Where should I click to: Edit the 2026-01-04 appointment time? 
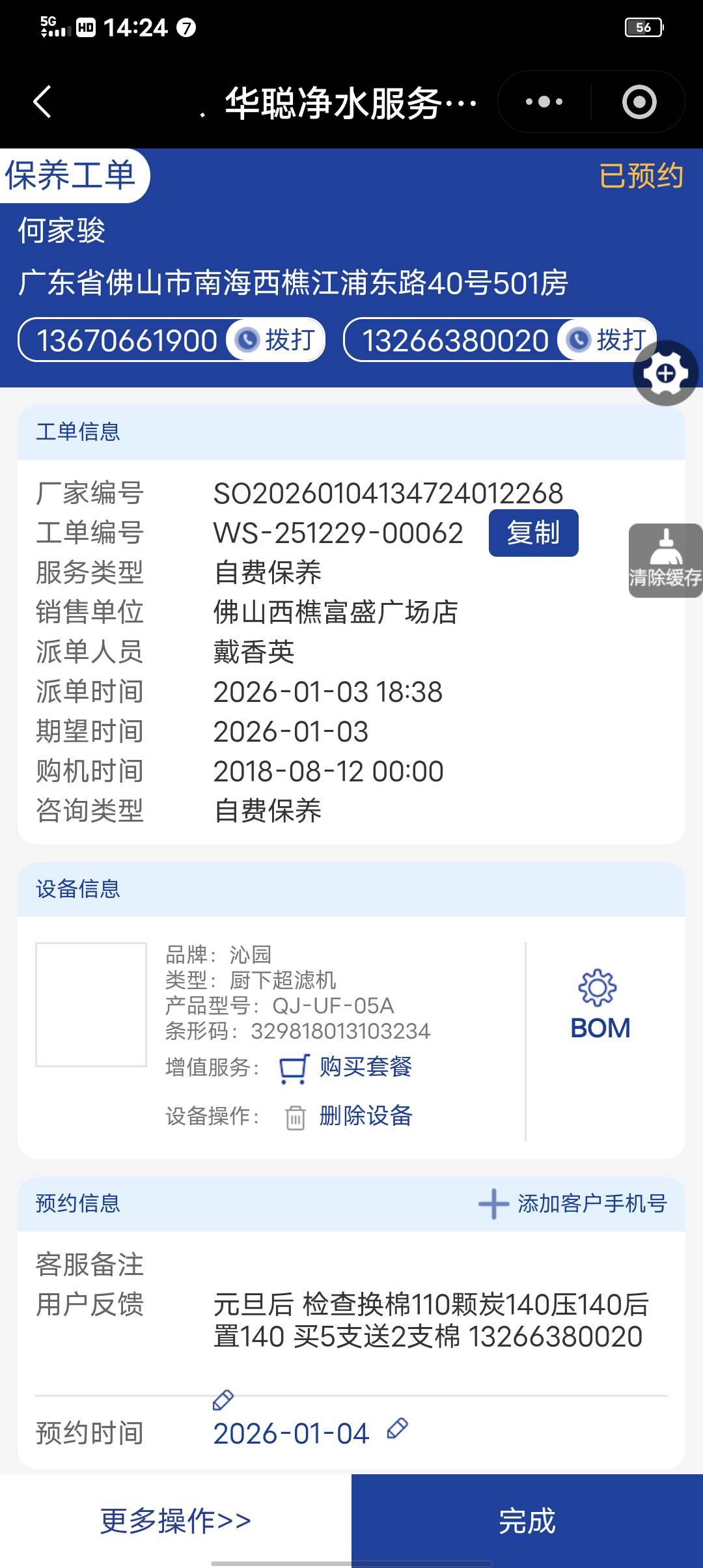tap(397, 1429)
